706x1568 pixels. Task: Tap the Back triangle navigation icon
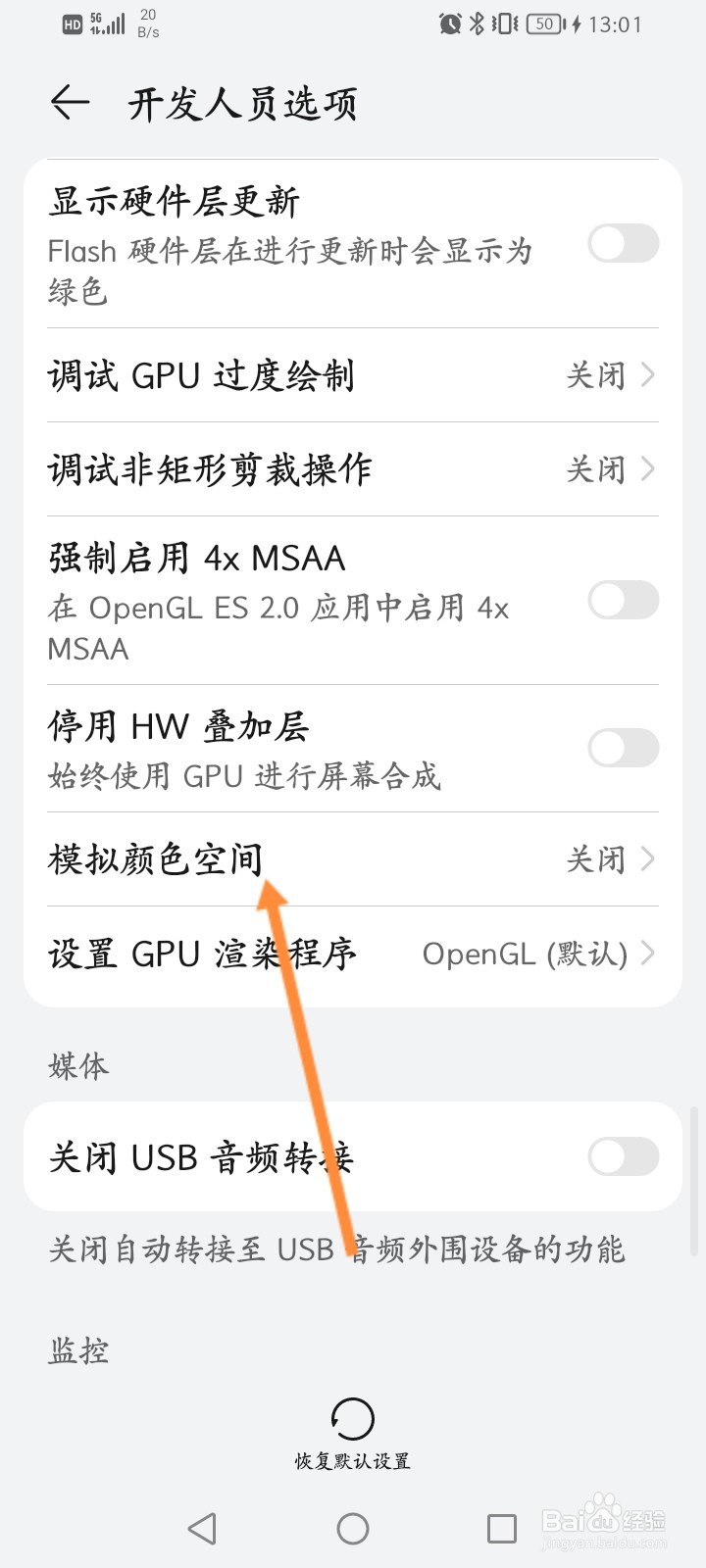pos(202,1527)
